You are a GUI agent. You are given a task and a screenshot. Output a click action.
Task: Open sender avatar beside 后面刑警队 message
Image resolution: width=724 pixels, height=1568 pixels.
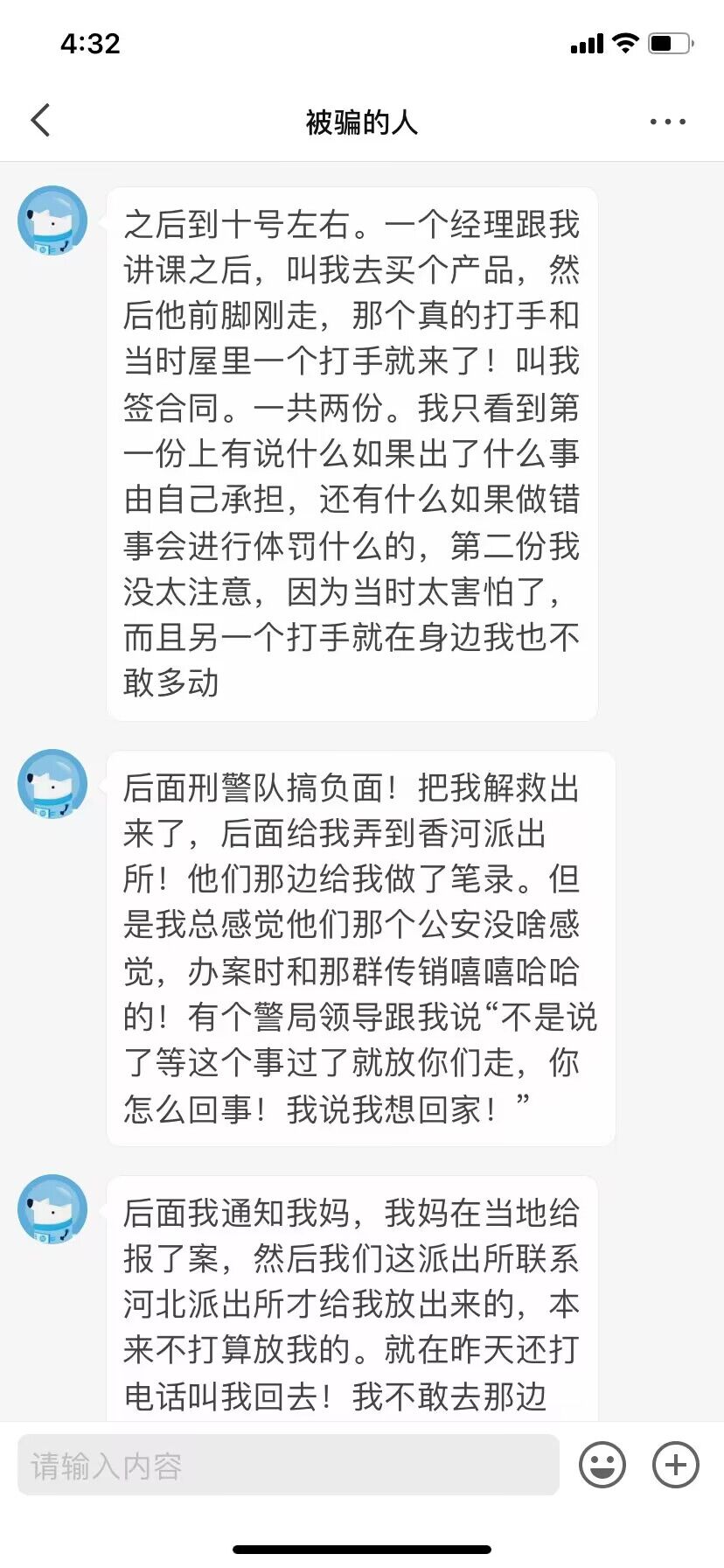(52, 784)
